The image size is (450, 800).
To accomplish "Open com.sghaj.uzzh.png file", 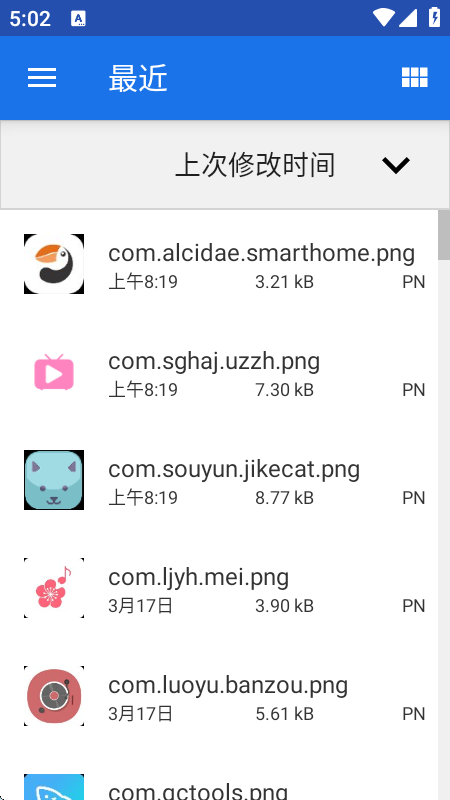I will point(219,372).
